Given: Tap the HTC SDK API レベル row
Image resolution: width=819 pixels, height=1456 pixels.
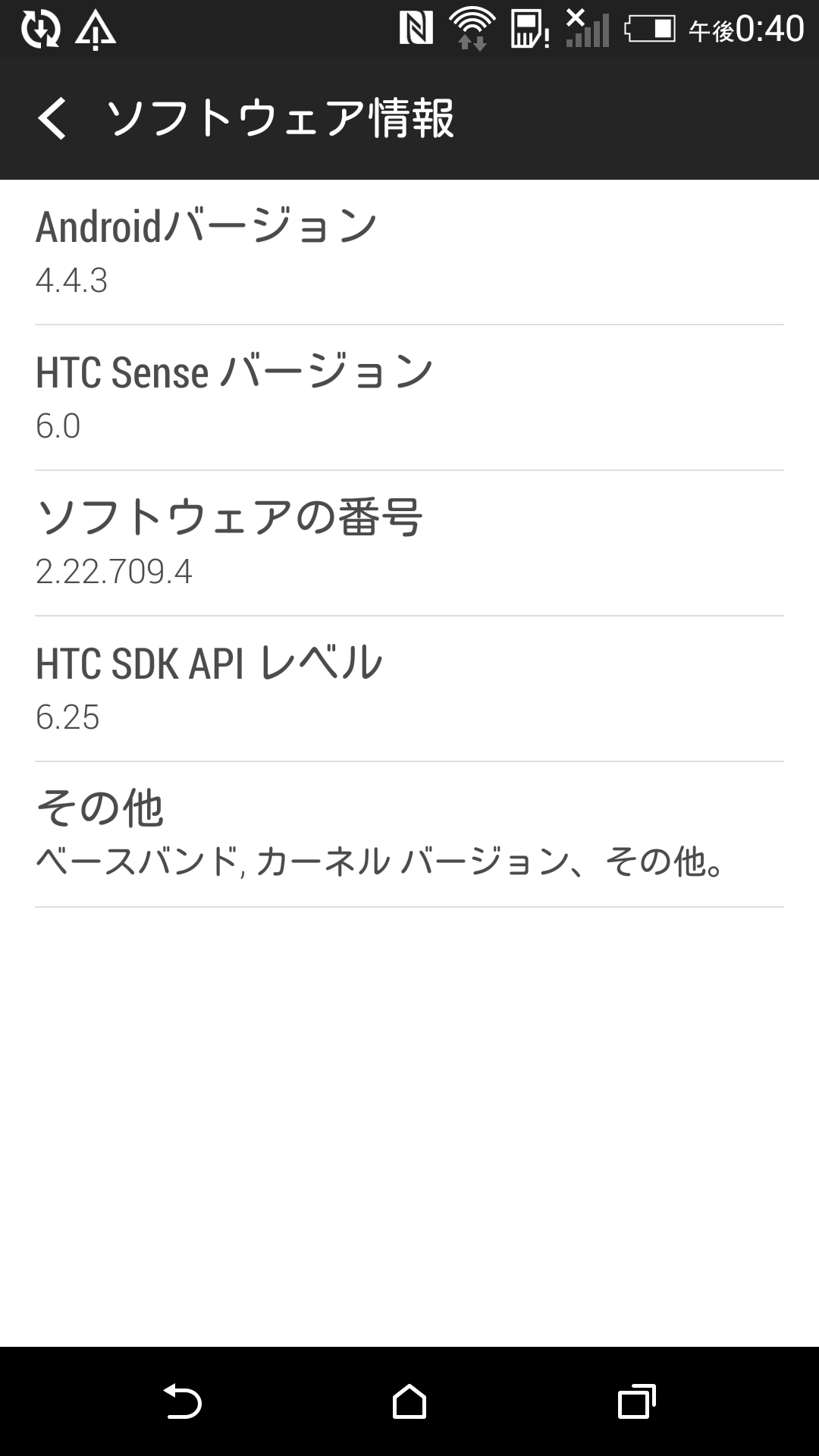Looking at the screenshot, I should [409, 689].
